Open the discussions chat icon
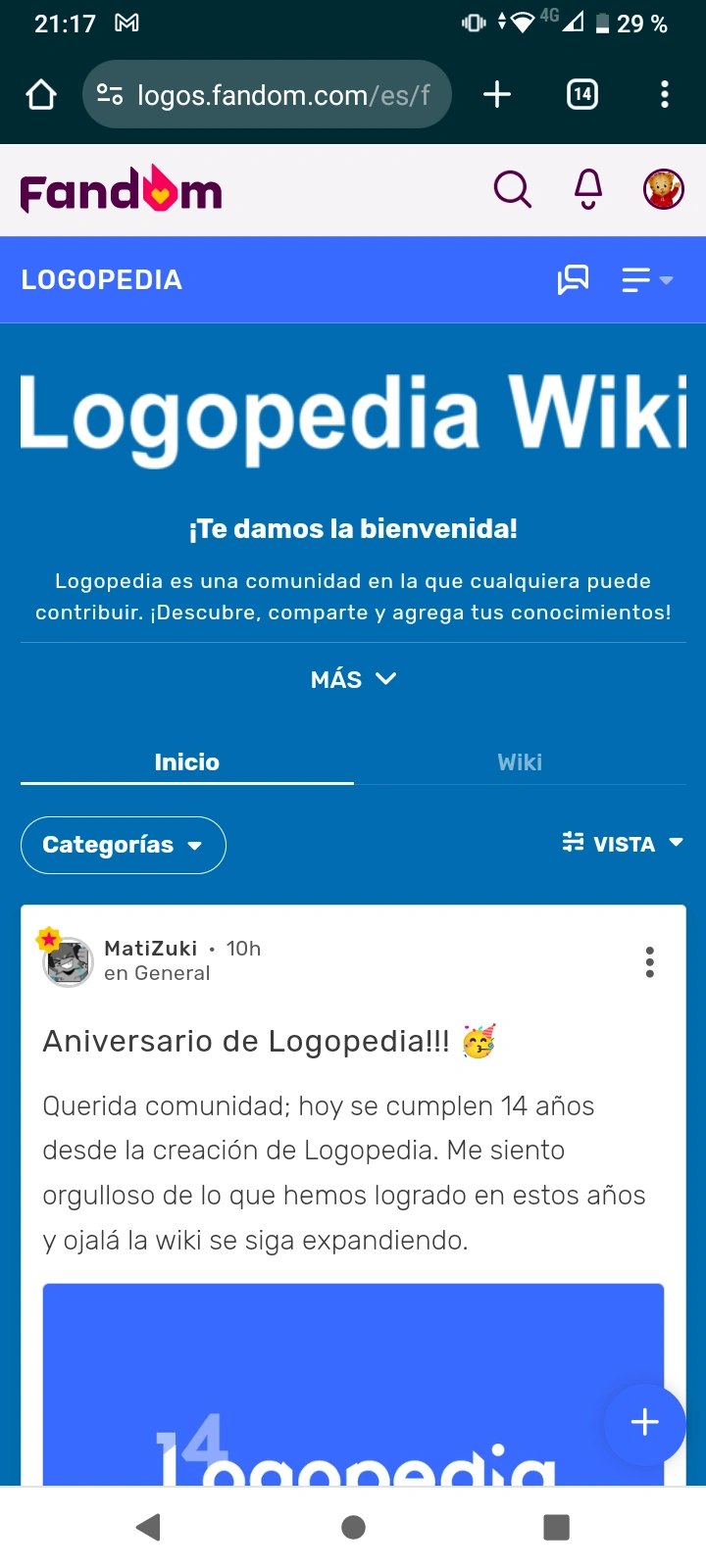Screen dimensions: 706x1568 [573, 280]
